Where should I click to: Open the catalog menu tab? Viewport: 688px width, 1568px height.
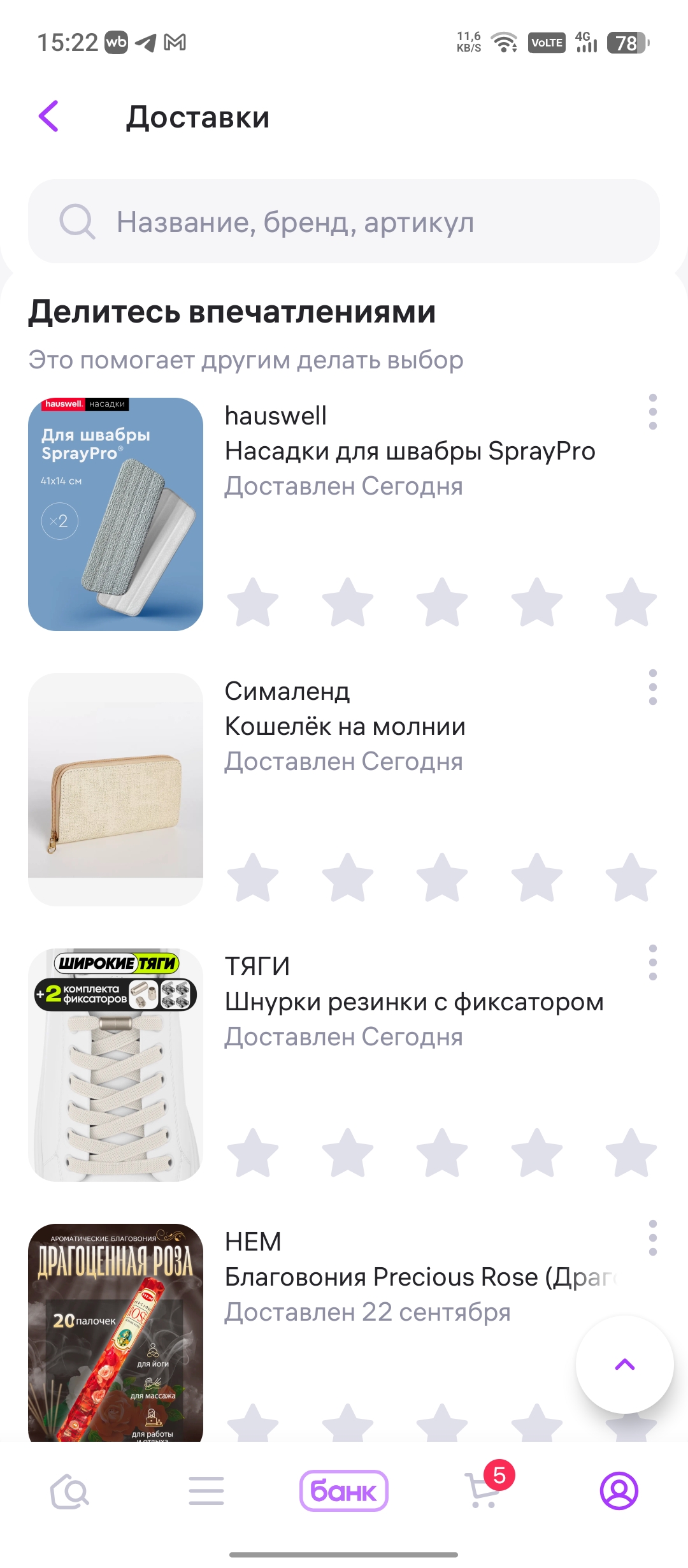[x=206, y=1492]
